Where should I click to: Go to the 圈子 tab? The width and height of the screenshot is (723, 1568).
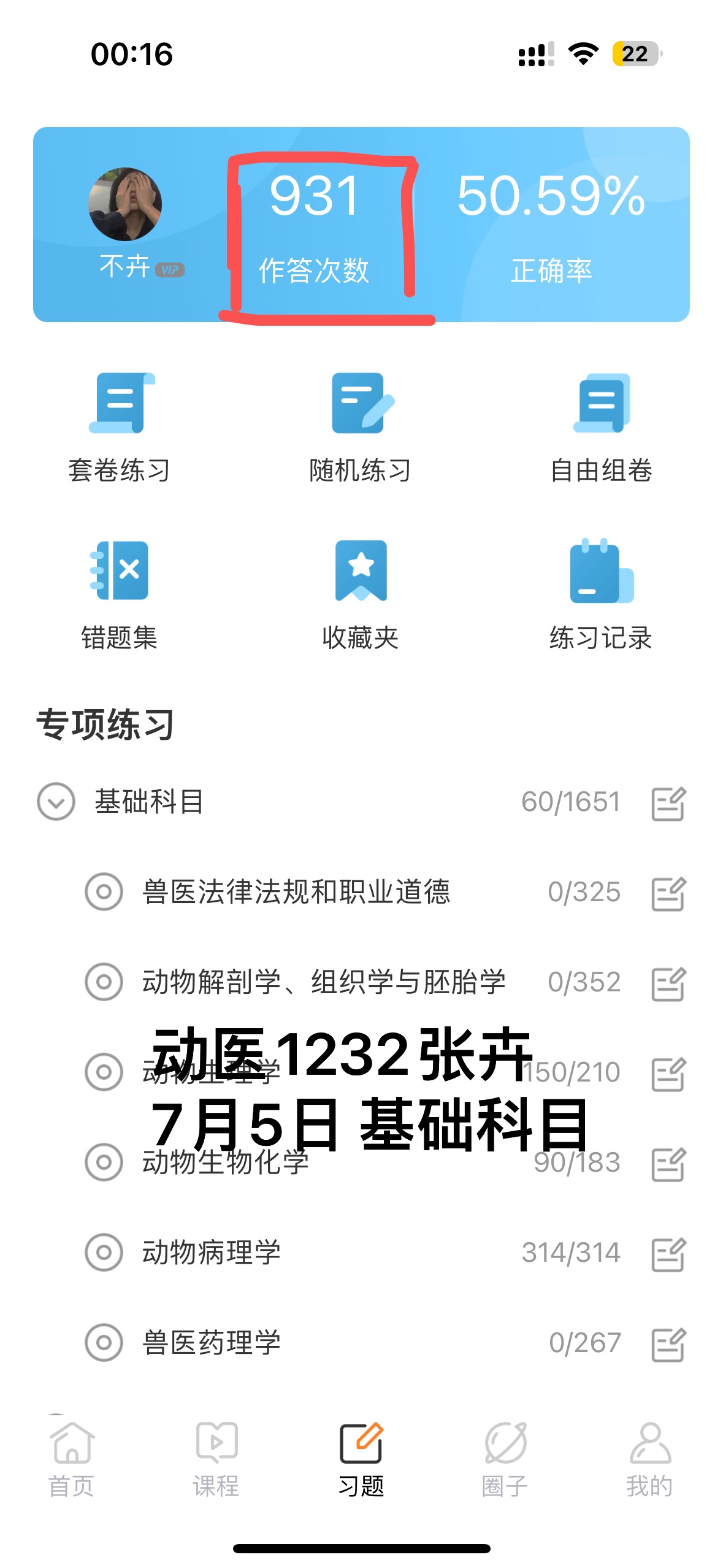click(505, 1459)
